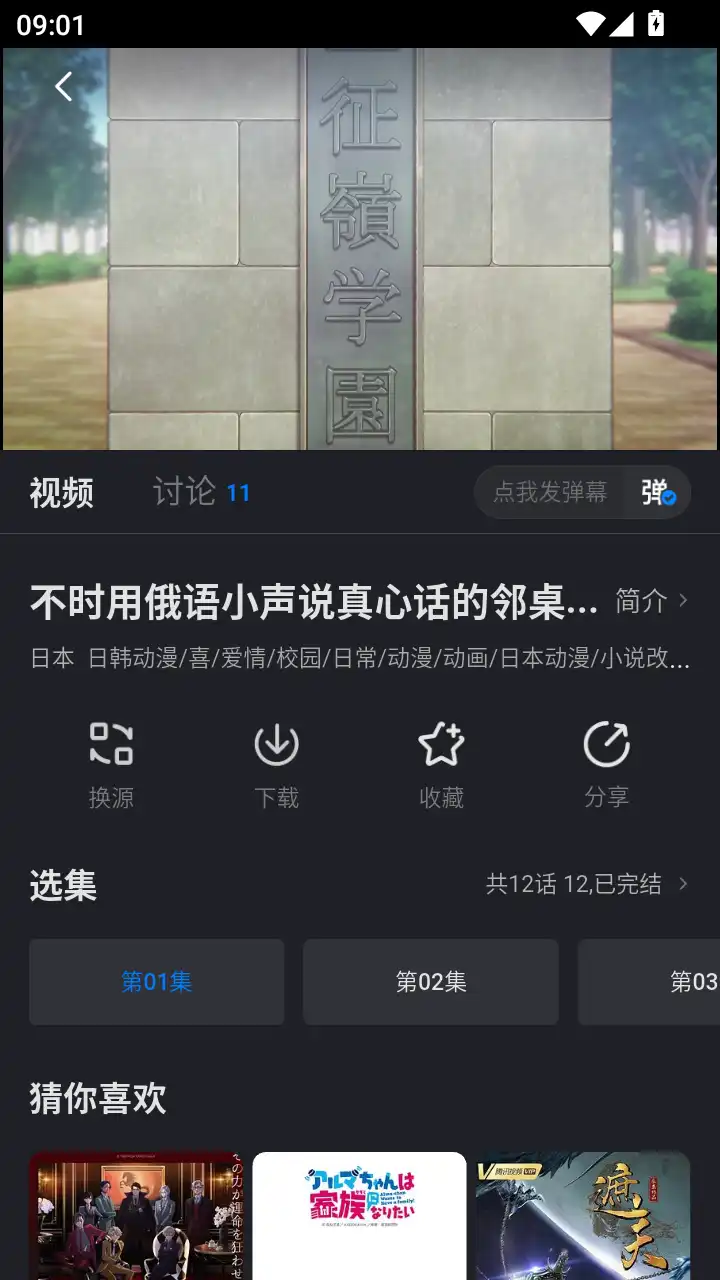This screenshot has height=1280, width=720.
Task: Tap the 分享 share icon
Action: click(606, 745)
